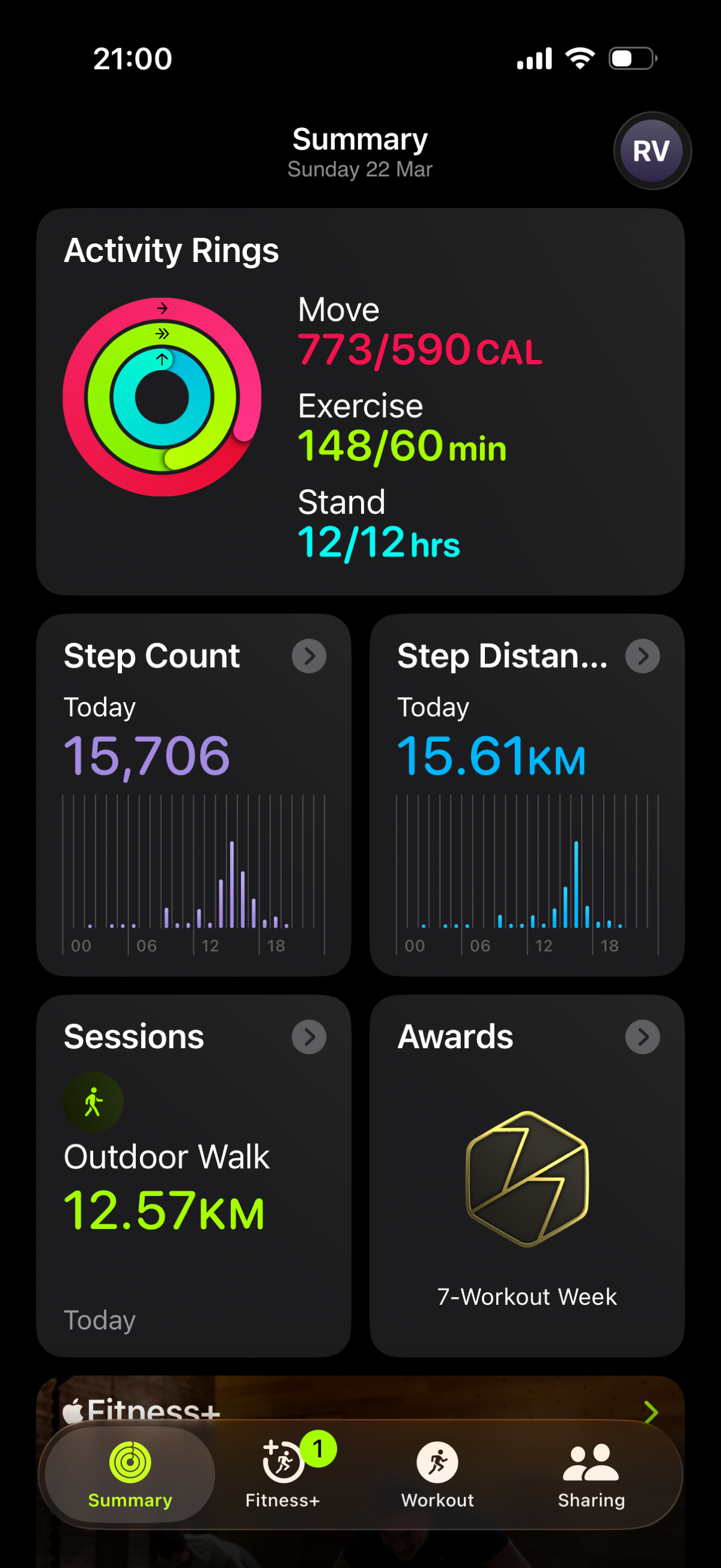This screenshot has height=1568, width=721.
Task: Open the Fitness+ section arrow
Action: (651, 1411)
